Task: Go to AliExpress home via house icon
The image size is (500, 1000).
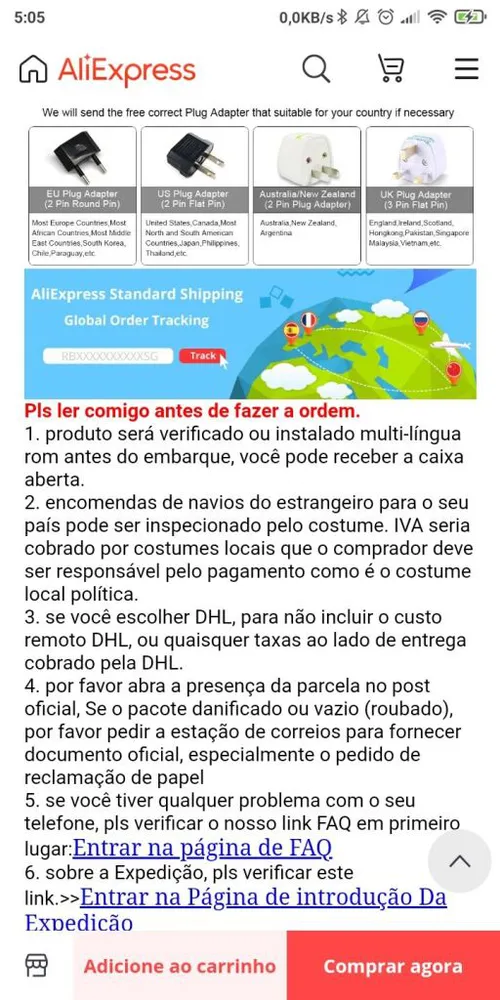Action: coord(33,68)
